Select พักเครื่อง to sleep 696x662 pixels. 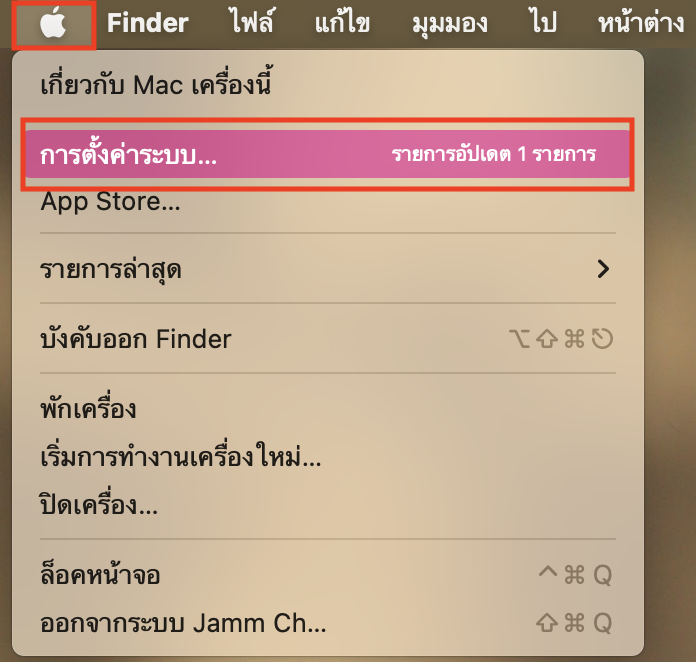click(88, 409)
